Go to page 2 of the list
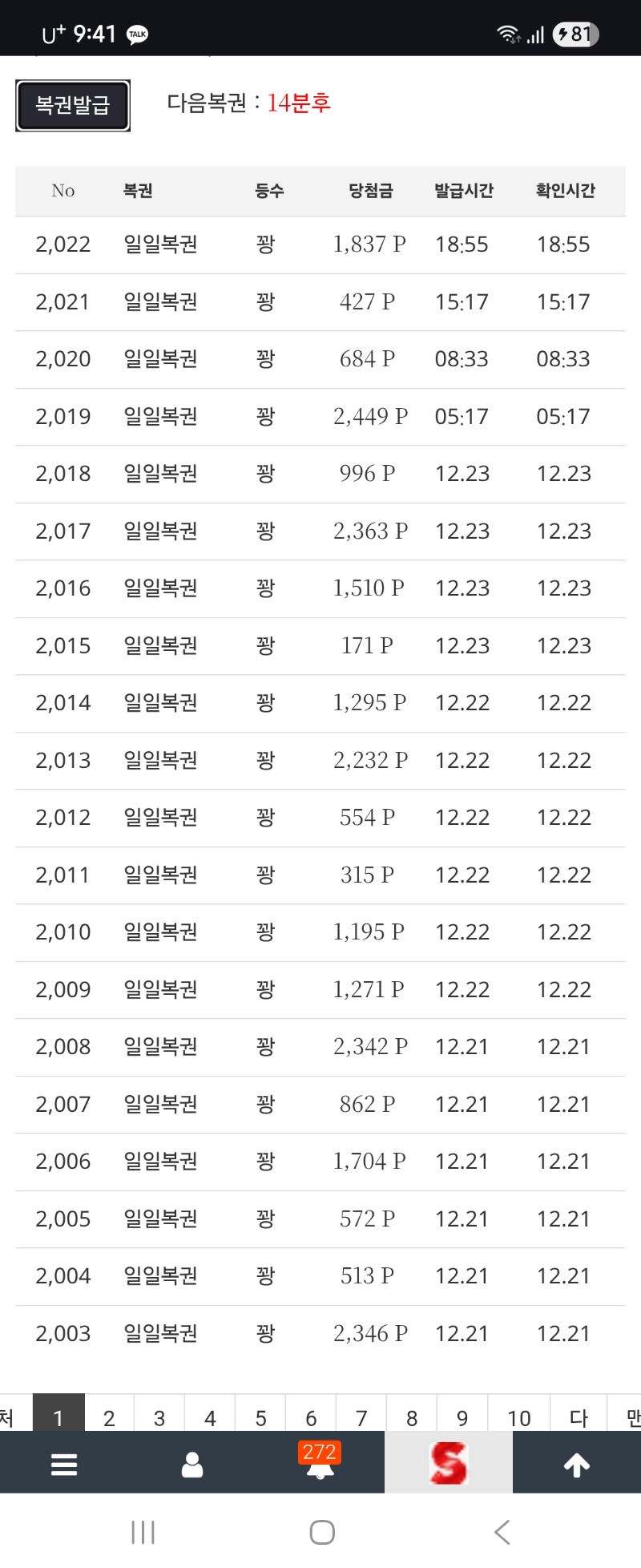Screen dimensions: 641x1568 pos(109,1418)
